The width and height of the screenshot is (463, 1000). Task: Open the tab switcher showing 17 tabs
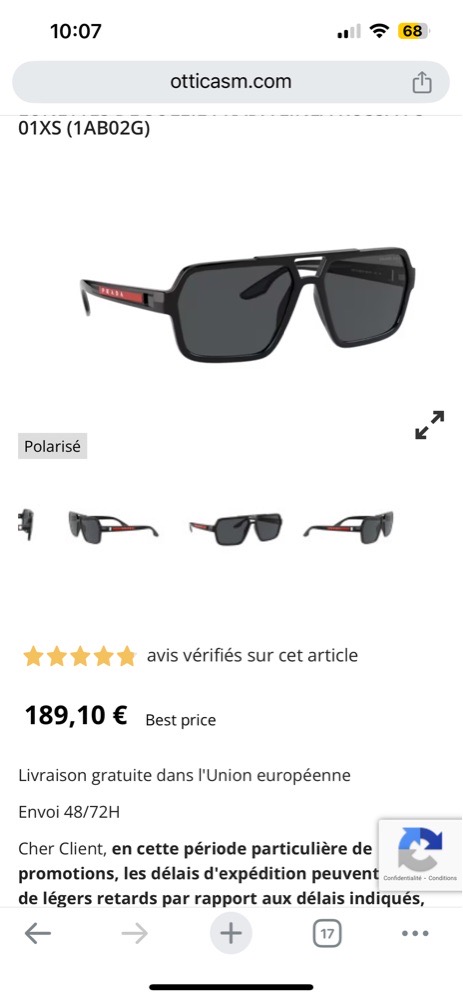click(x=327, y=934)
